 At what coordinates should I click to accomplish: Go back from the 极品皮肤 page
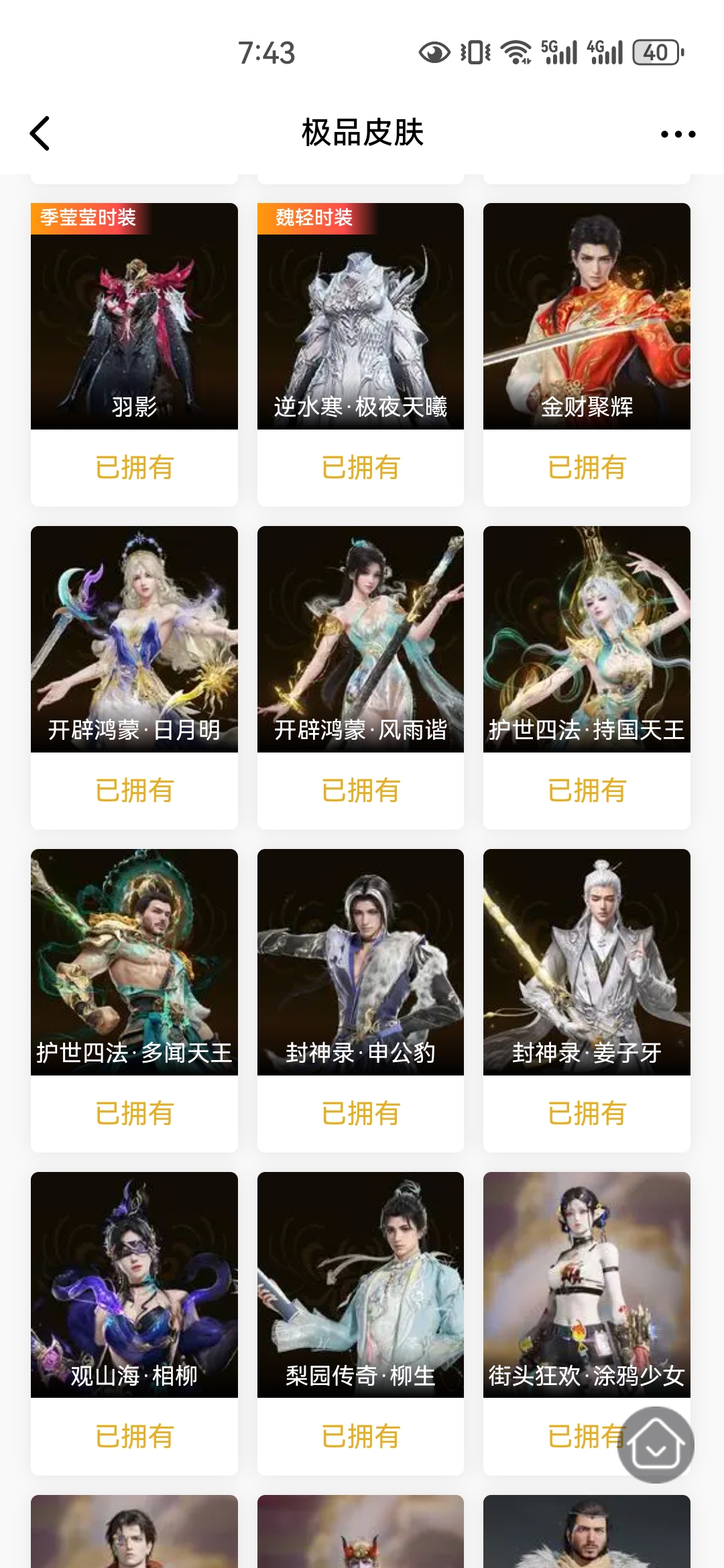[x=40, y=133]
